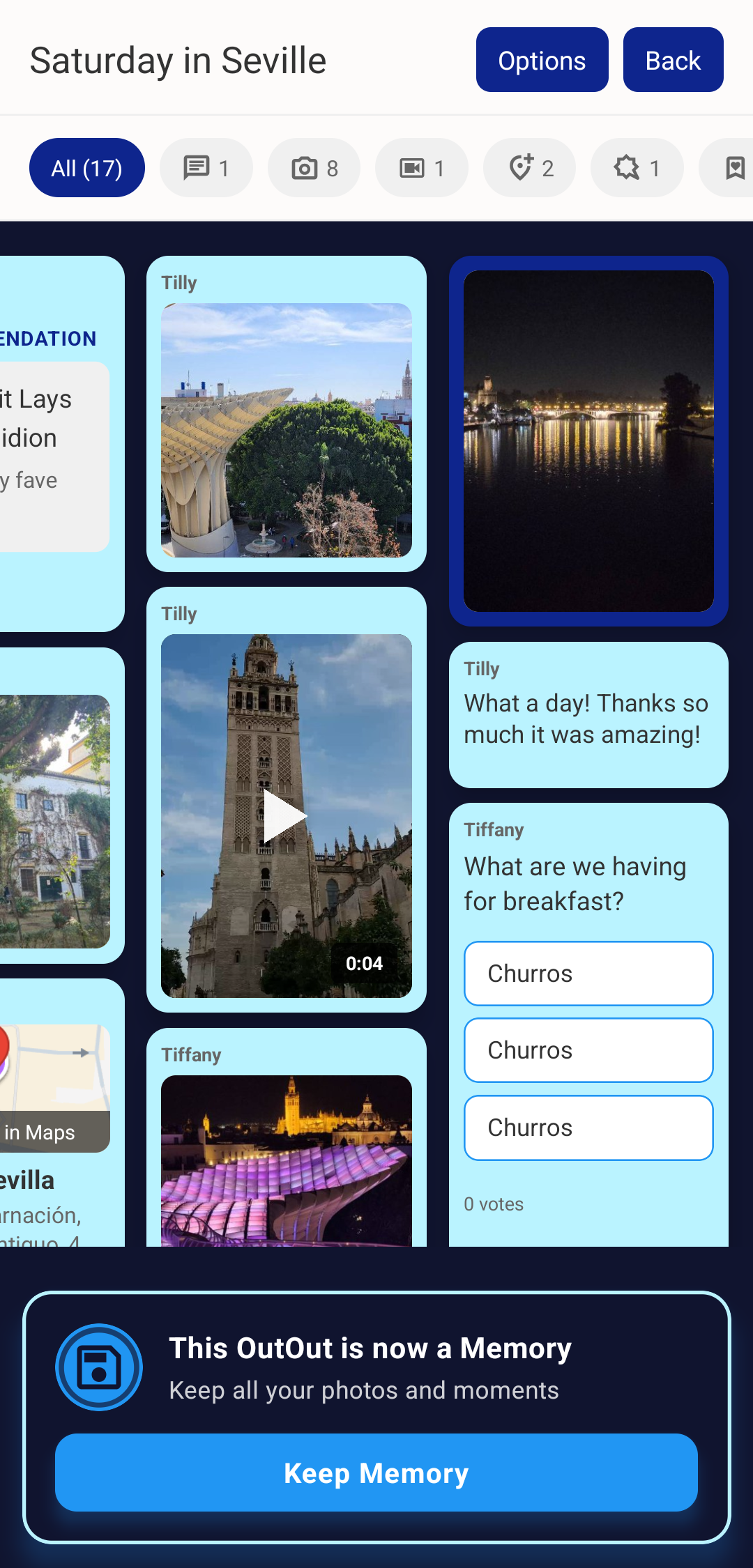
Task: Open Tiffany's purple-lit night photo
Action: pyautogui.click(x=287, y=1160)
